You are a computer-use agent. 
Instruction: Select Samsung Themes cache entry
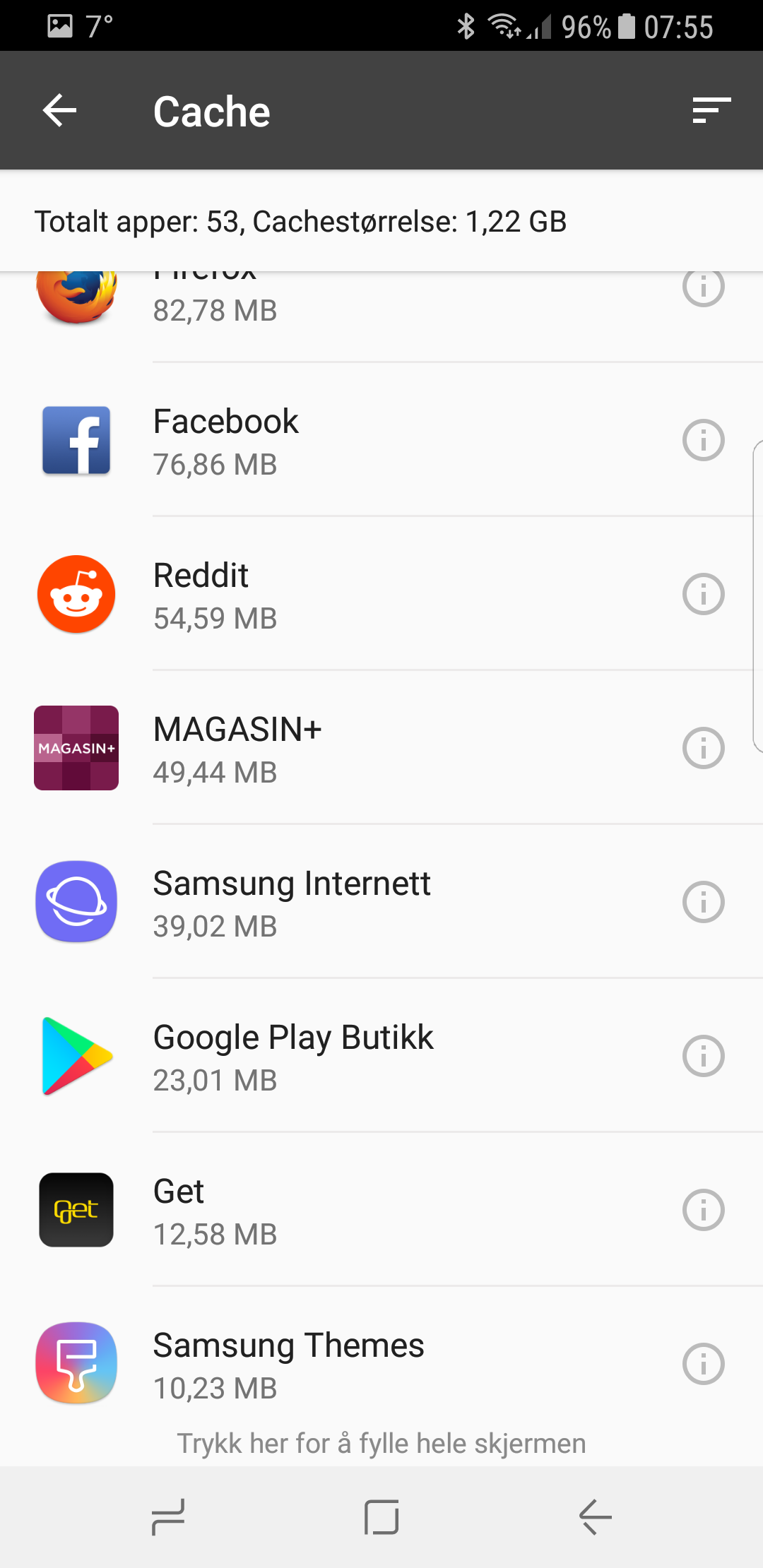pyautogui.click(x=381, y=1364)
